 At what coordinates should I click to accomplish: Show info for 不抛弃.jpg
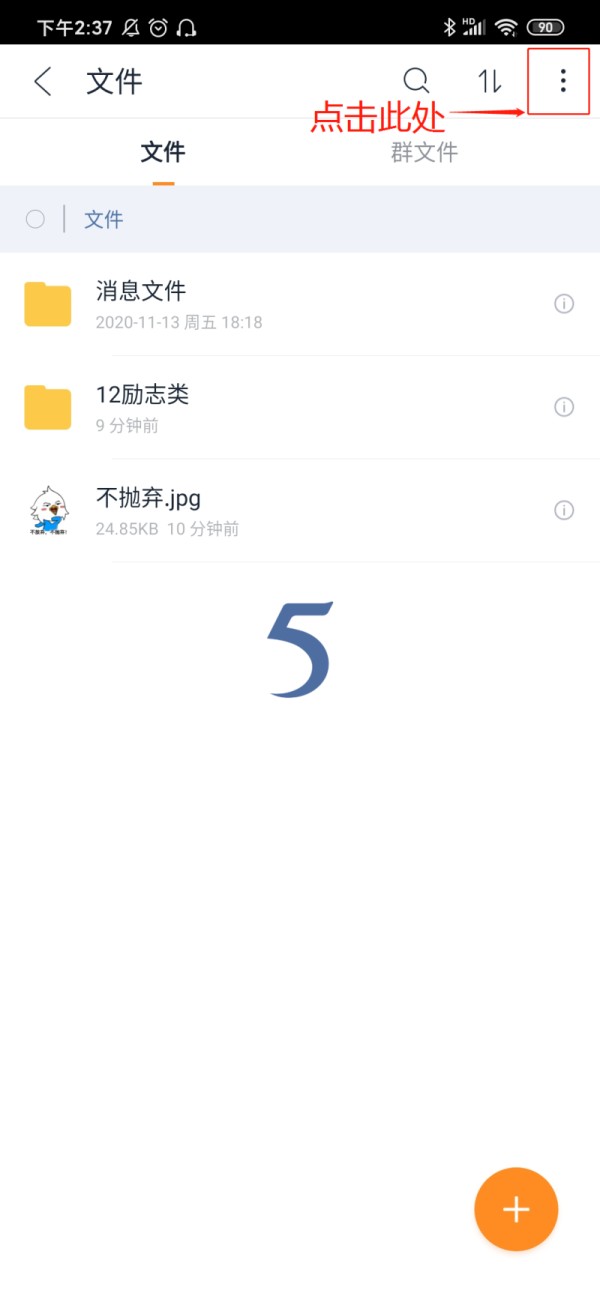tap(564, 510)
